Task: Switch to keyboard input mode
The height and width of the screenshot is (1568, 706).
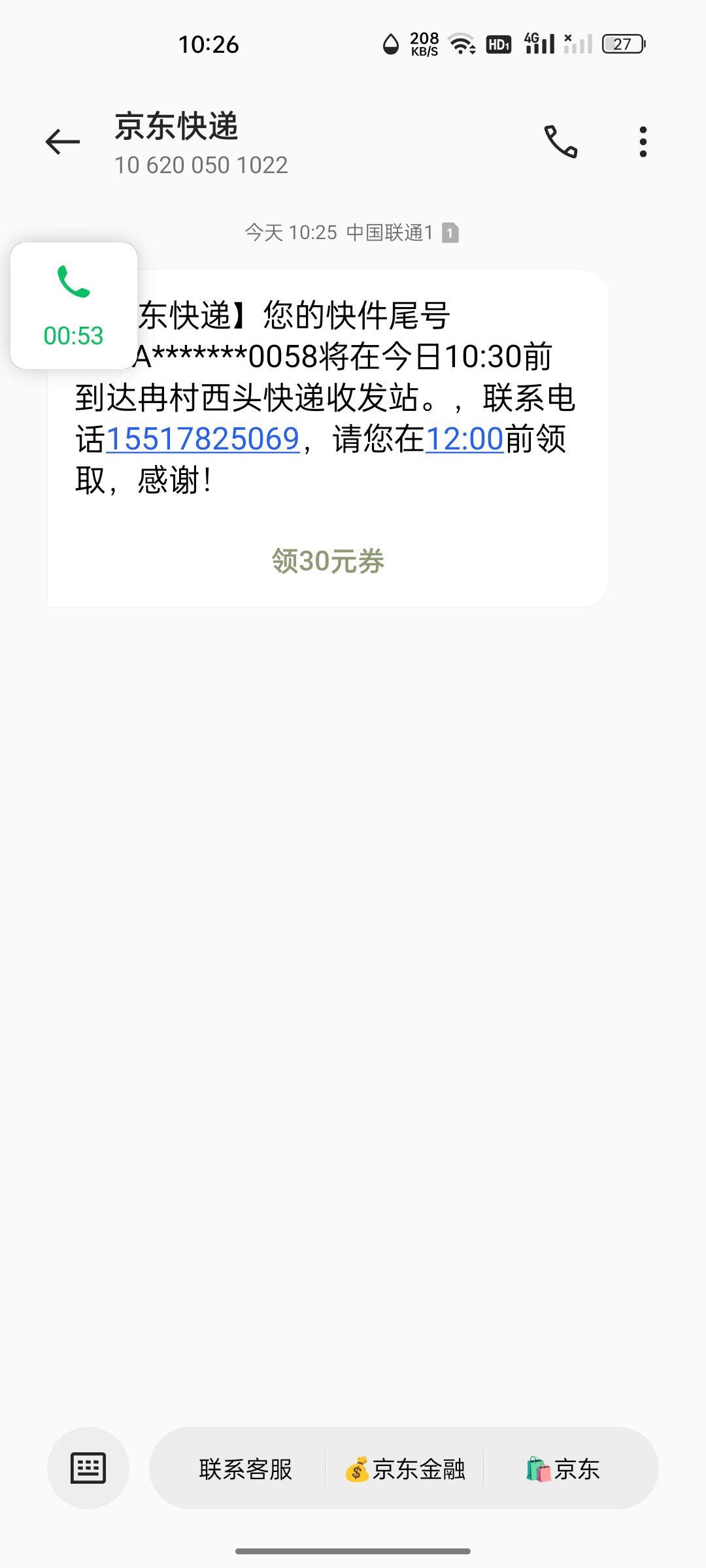Action: pos(88,1468)
